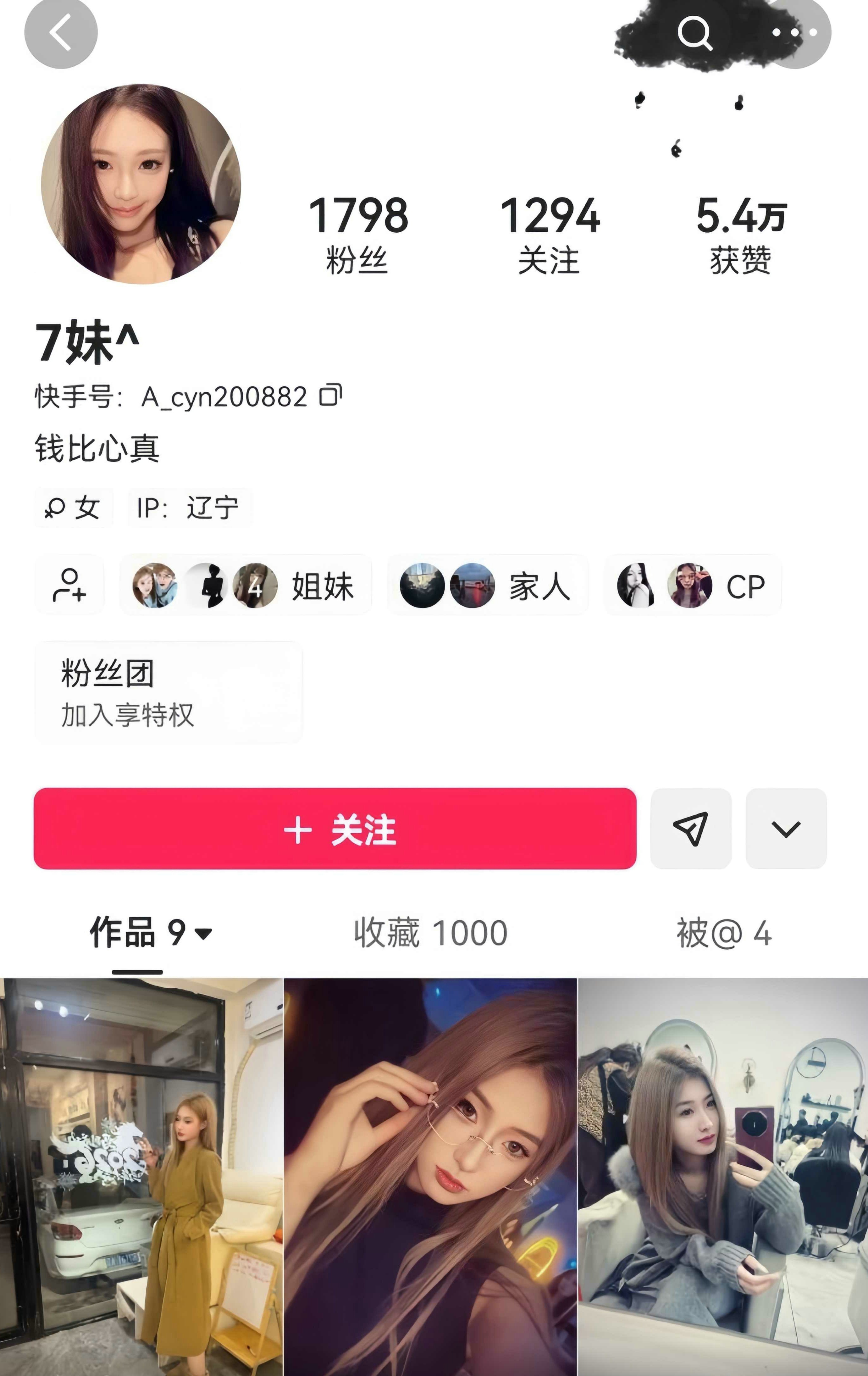Open the 1294 关注 following list

click(550, 234)
